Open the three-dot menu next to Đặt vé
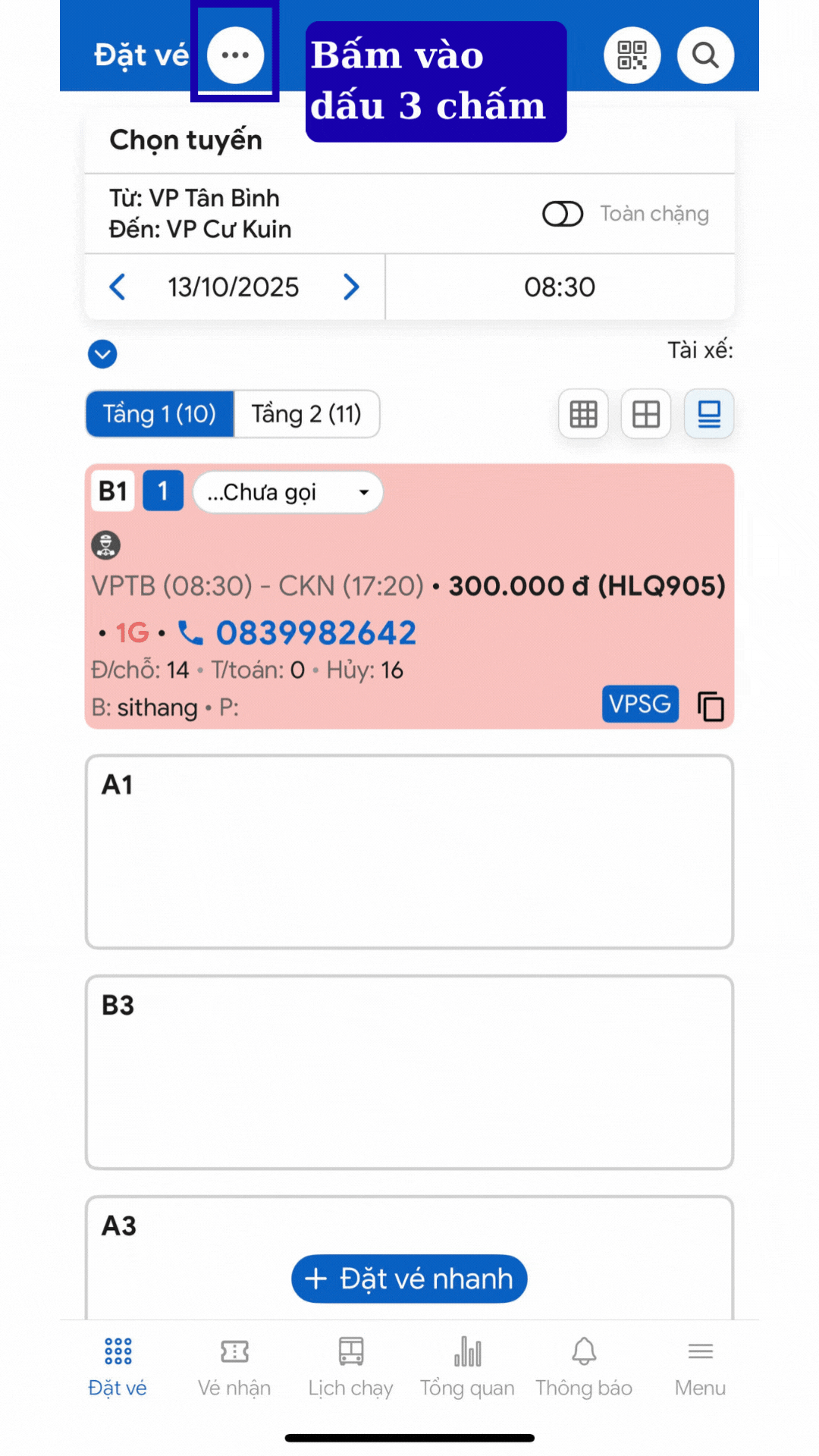The height and width of the screenshot is (1456, 819). (235, 55)
